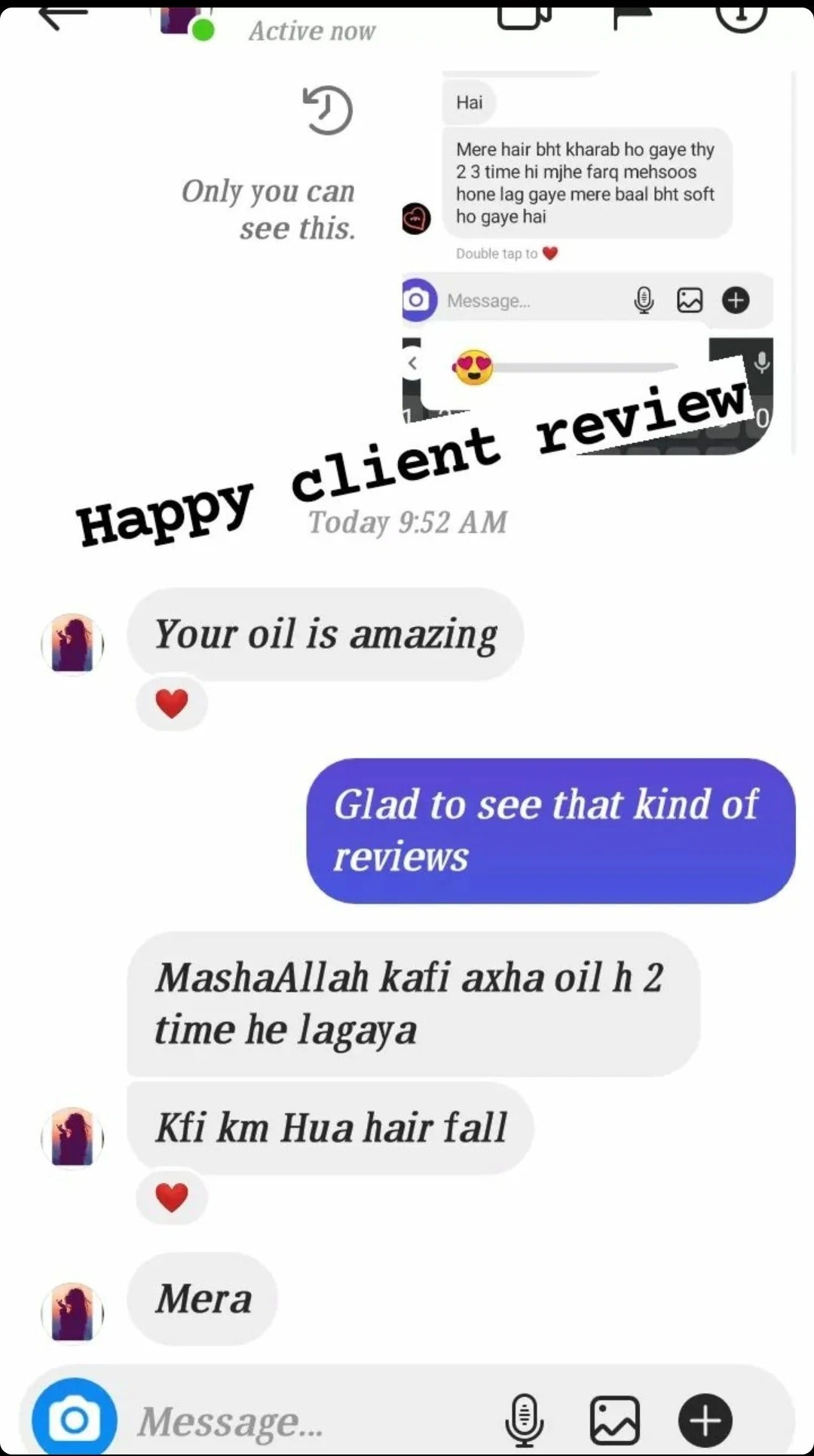Tap the heart reaction under 'Your oil is amazing'

tap(171, 702)
